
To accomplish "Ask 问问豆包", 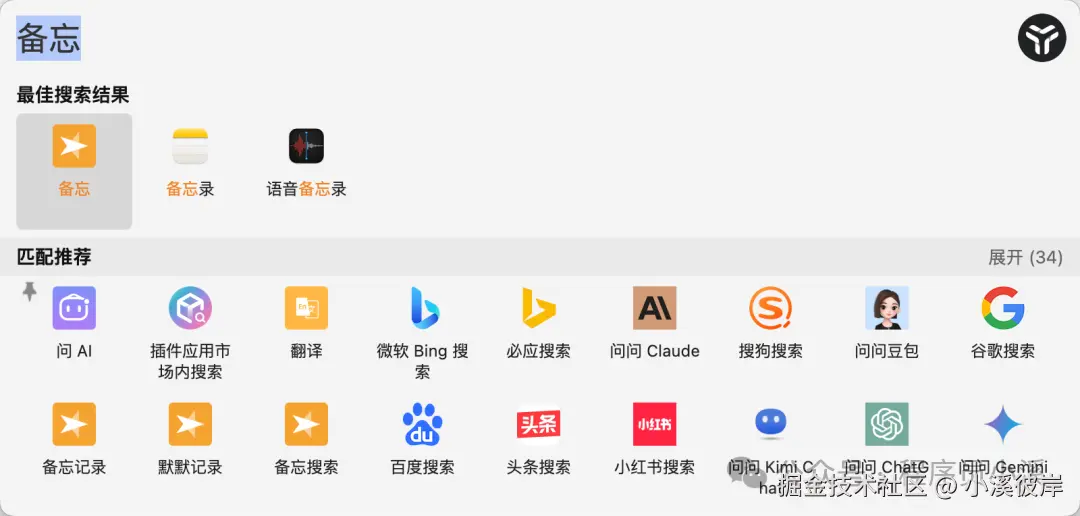I will (x=886, y=321).
